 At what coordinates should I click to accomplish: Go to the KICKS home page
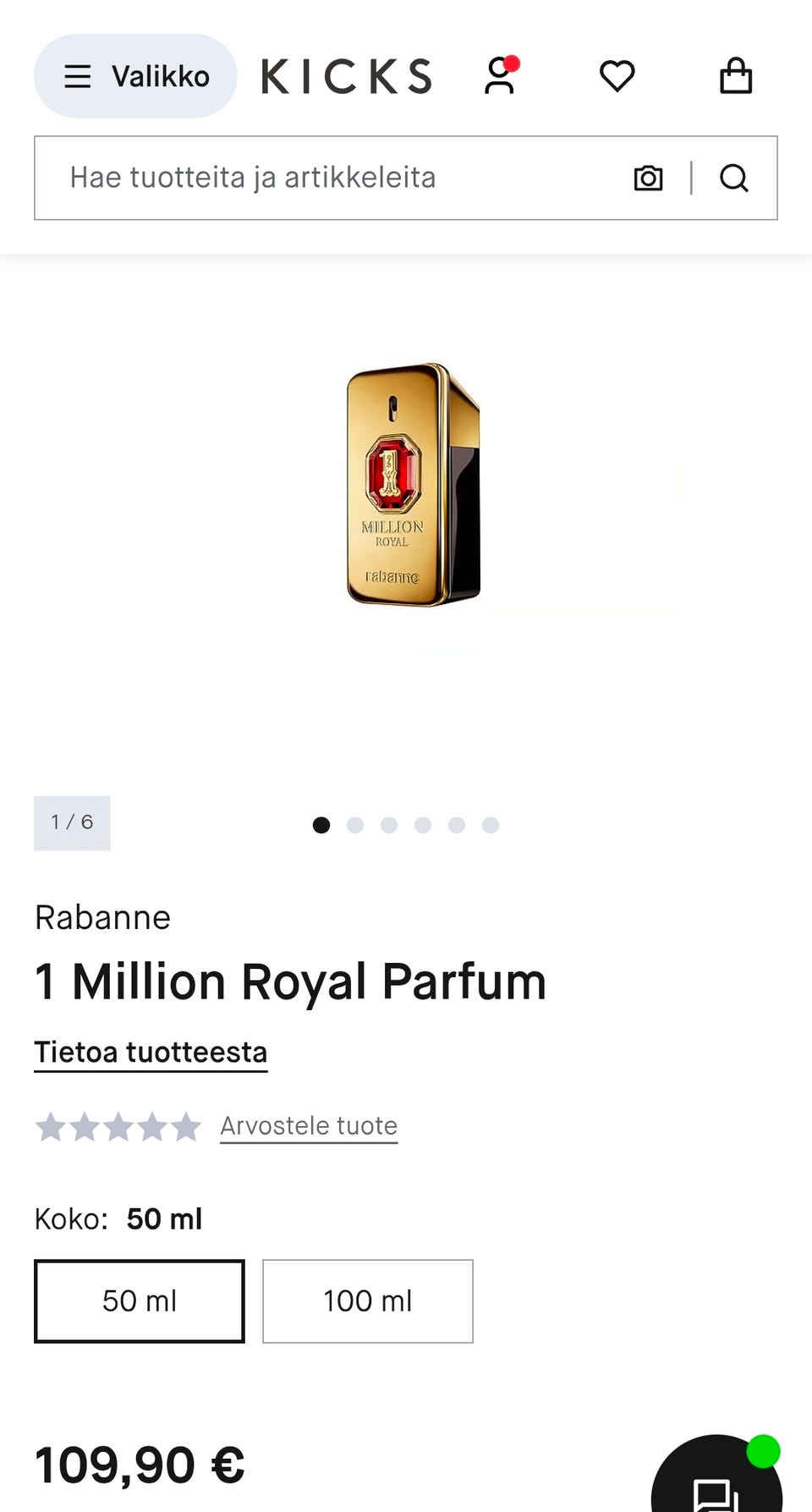(x=347, y=76)
